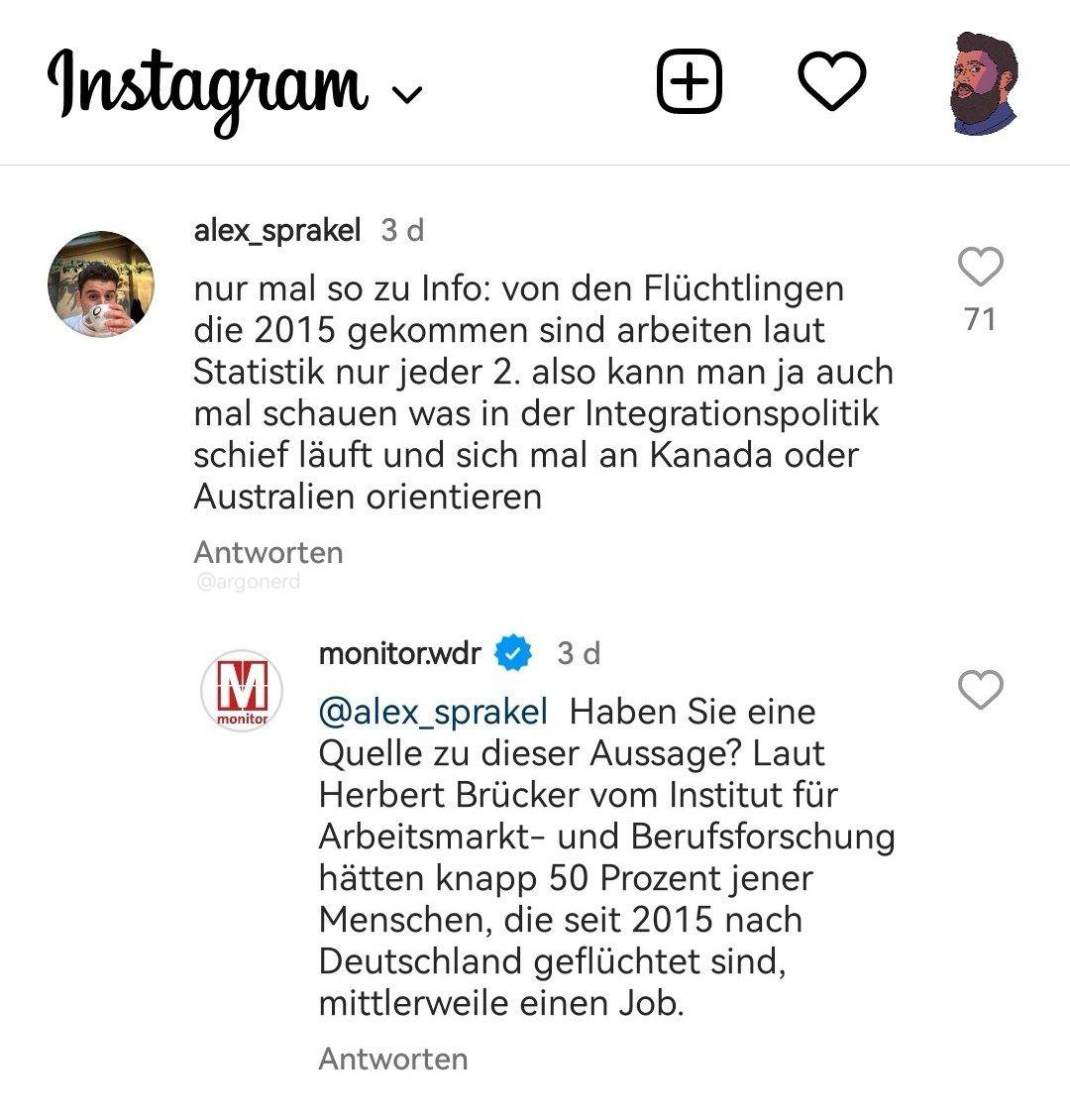Image resolution: width=1070 pixels, height=1120 pixels.
Task: Tap the alex_sprakel username on the comment
Action: point(277,231)
